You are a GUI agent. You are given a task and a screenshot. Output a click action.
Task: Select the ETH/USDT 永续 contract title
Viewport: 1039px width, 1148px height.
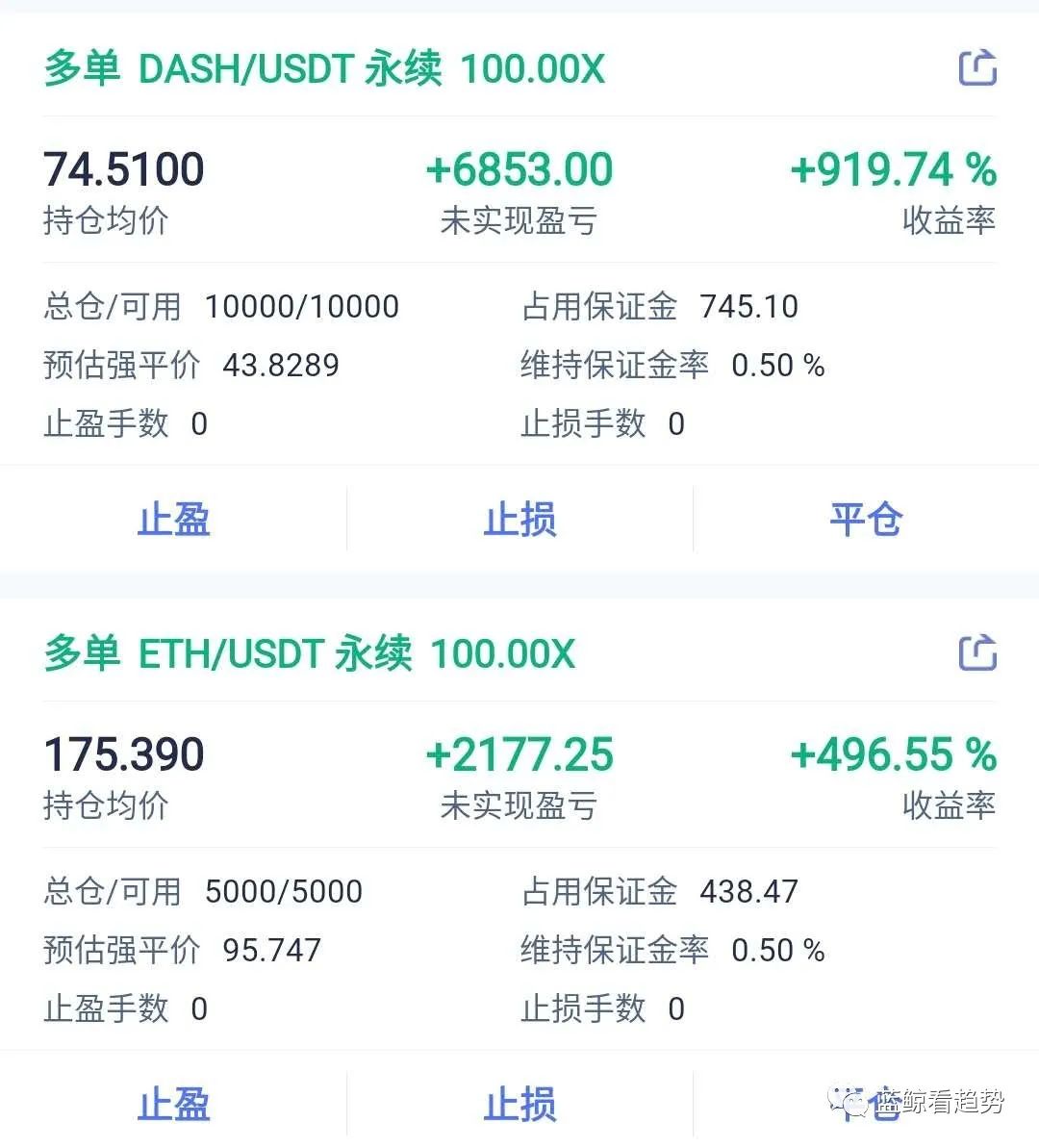pyautogui.click(x=276, y=652)
